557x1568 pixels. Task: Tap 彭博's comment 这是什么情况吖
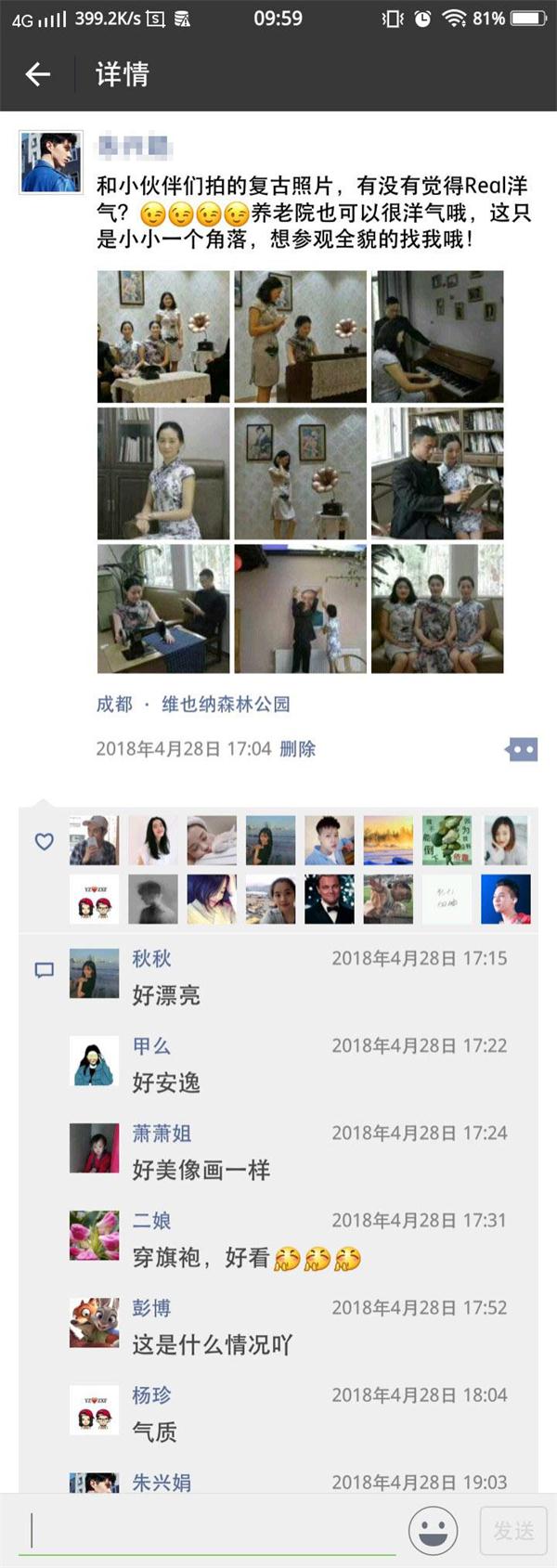[212, 1345]
